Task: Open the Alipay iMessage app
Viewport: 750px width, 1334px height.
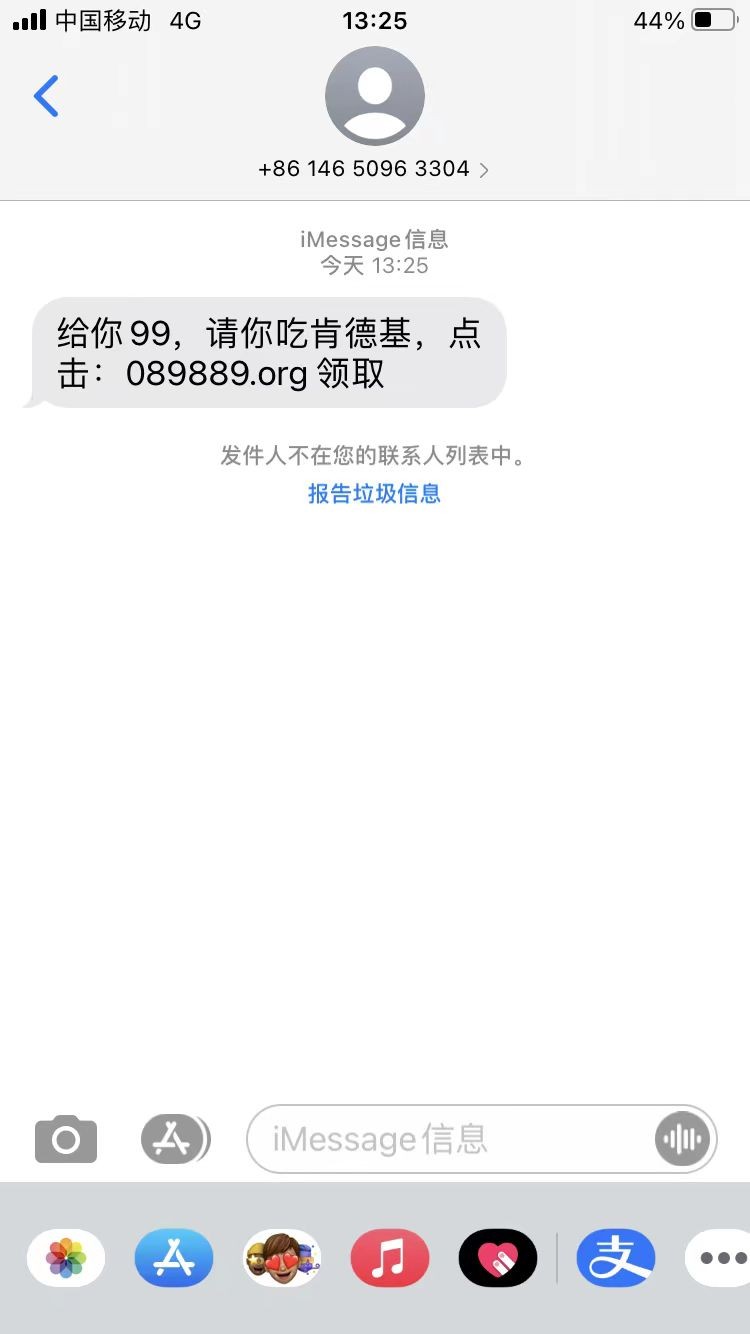Action: pyautogui.click(x=616, y=1258)
